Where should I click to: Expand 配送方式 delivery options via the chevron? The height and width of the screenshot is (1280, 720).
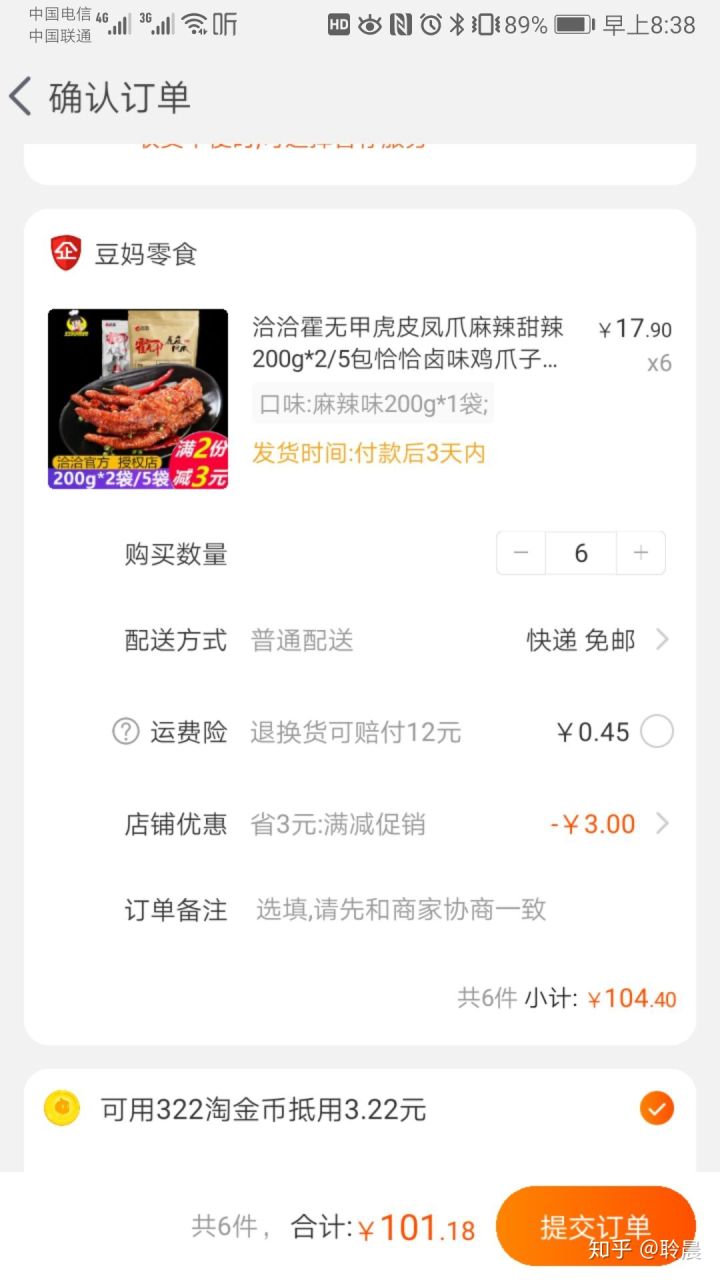662,640
